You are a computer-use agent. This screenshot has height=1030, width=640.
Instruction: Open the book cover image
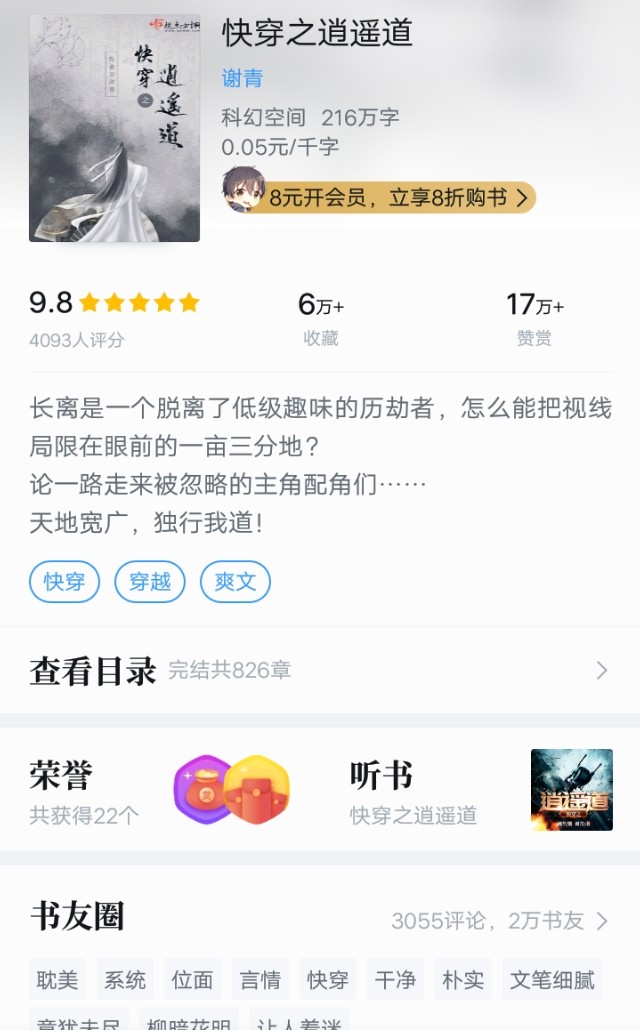tap(114, 128)
